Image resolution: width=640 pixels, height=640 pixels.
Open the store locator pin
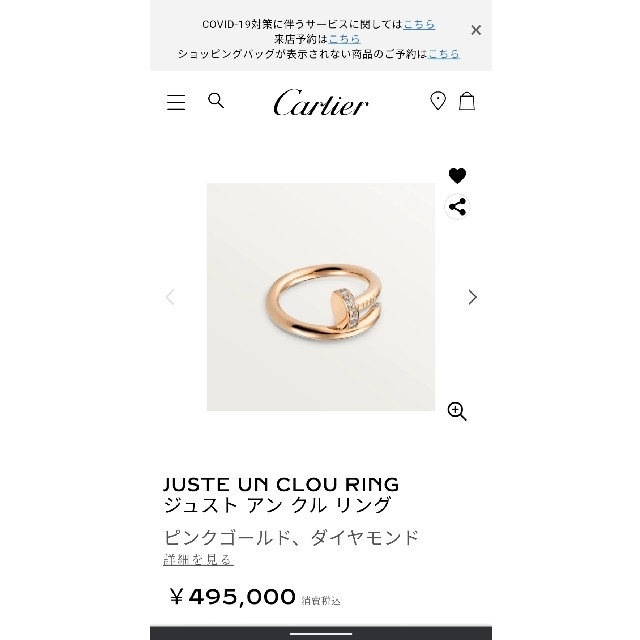click(x=437, y=101)
